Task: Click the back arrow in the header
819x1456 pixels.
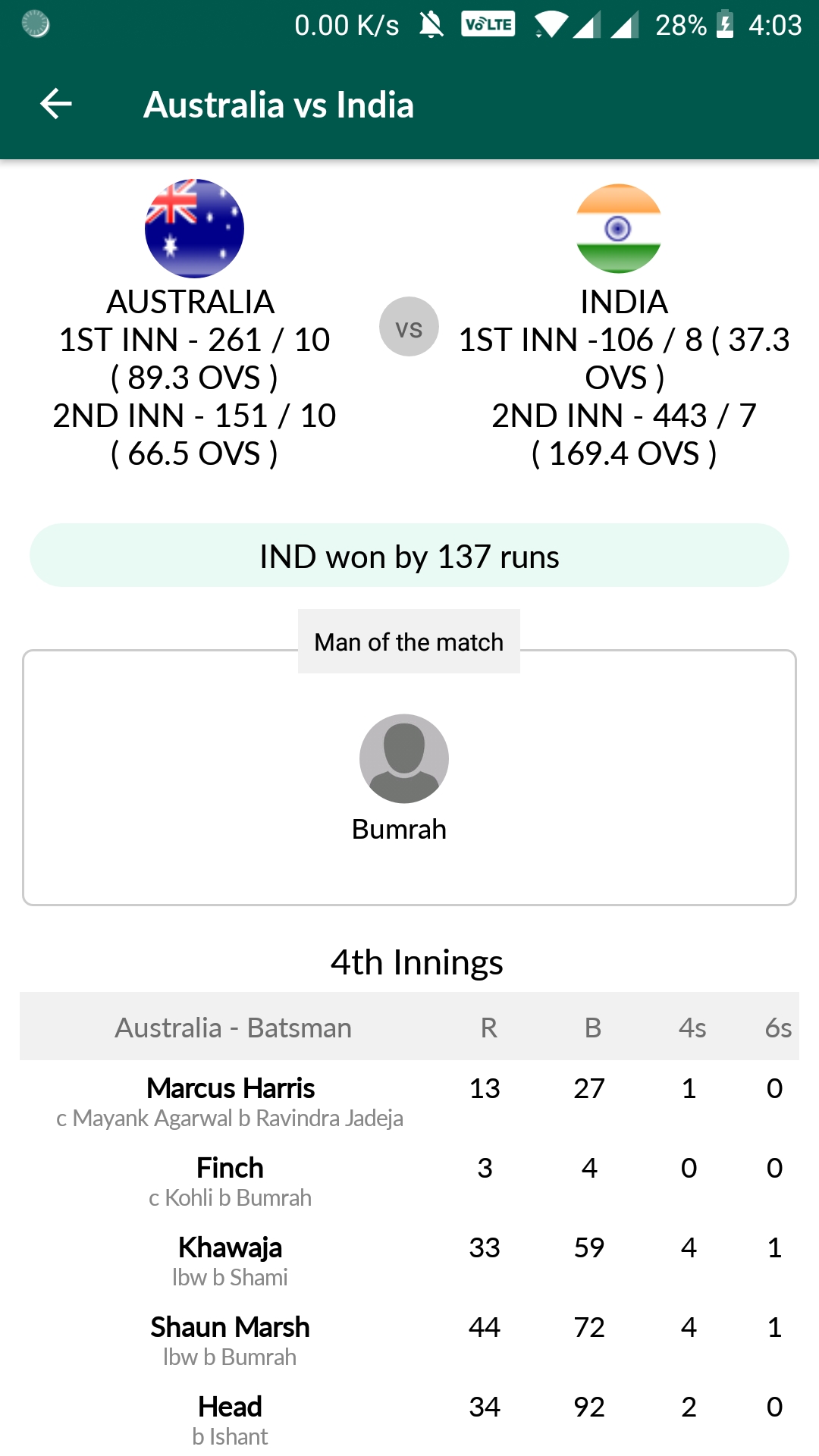Action: click(x=56, y=103)
